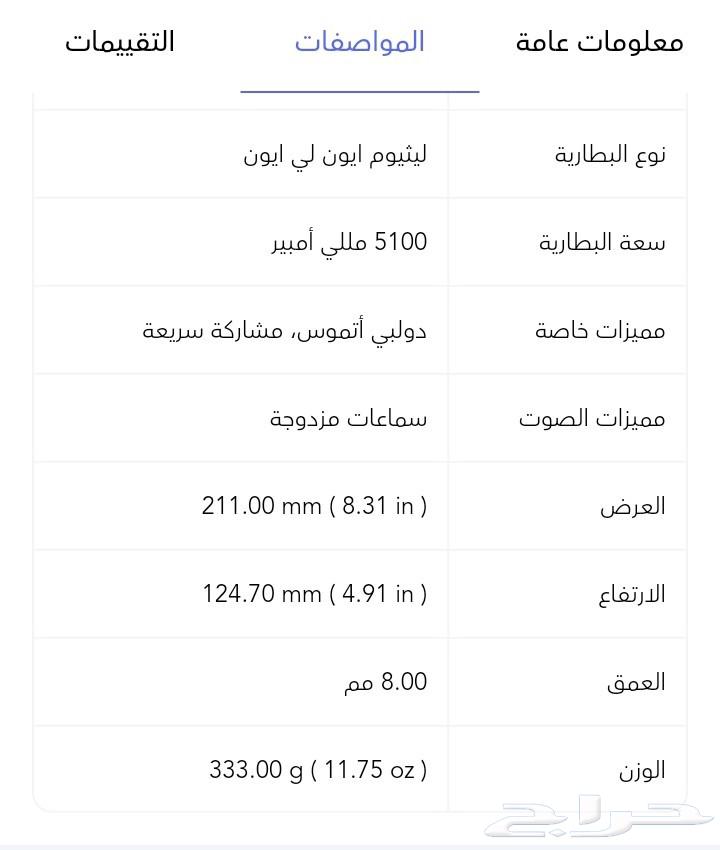
Task: Select the 5100 مللي أمبير capacity value
Action: point(355,241)
